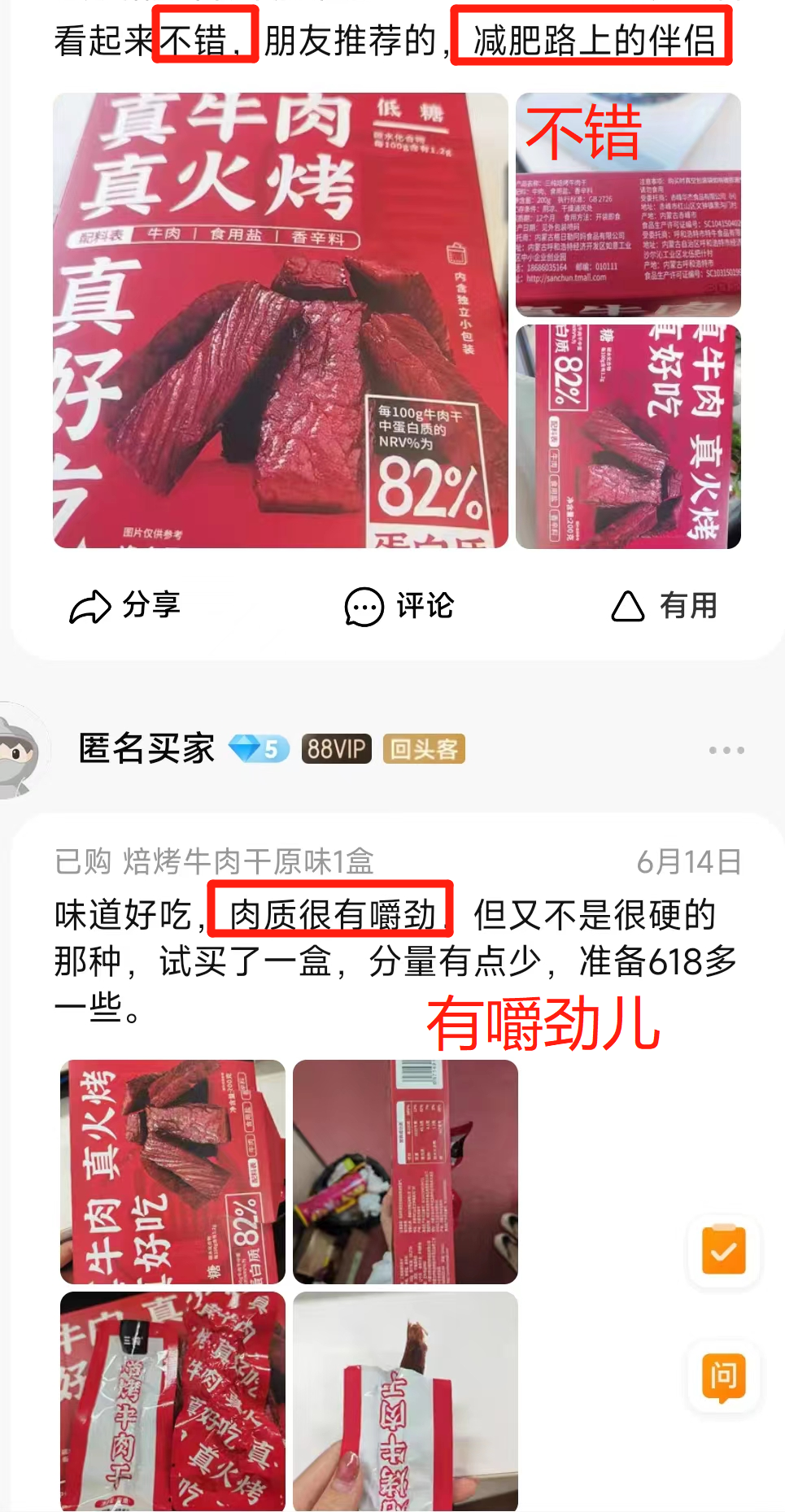Viewport: 785px width, 1512px height.
Task: View the photo of the opened jerky packet
Action: point(405,1401)
